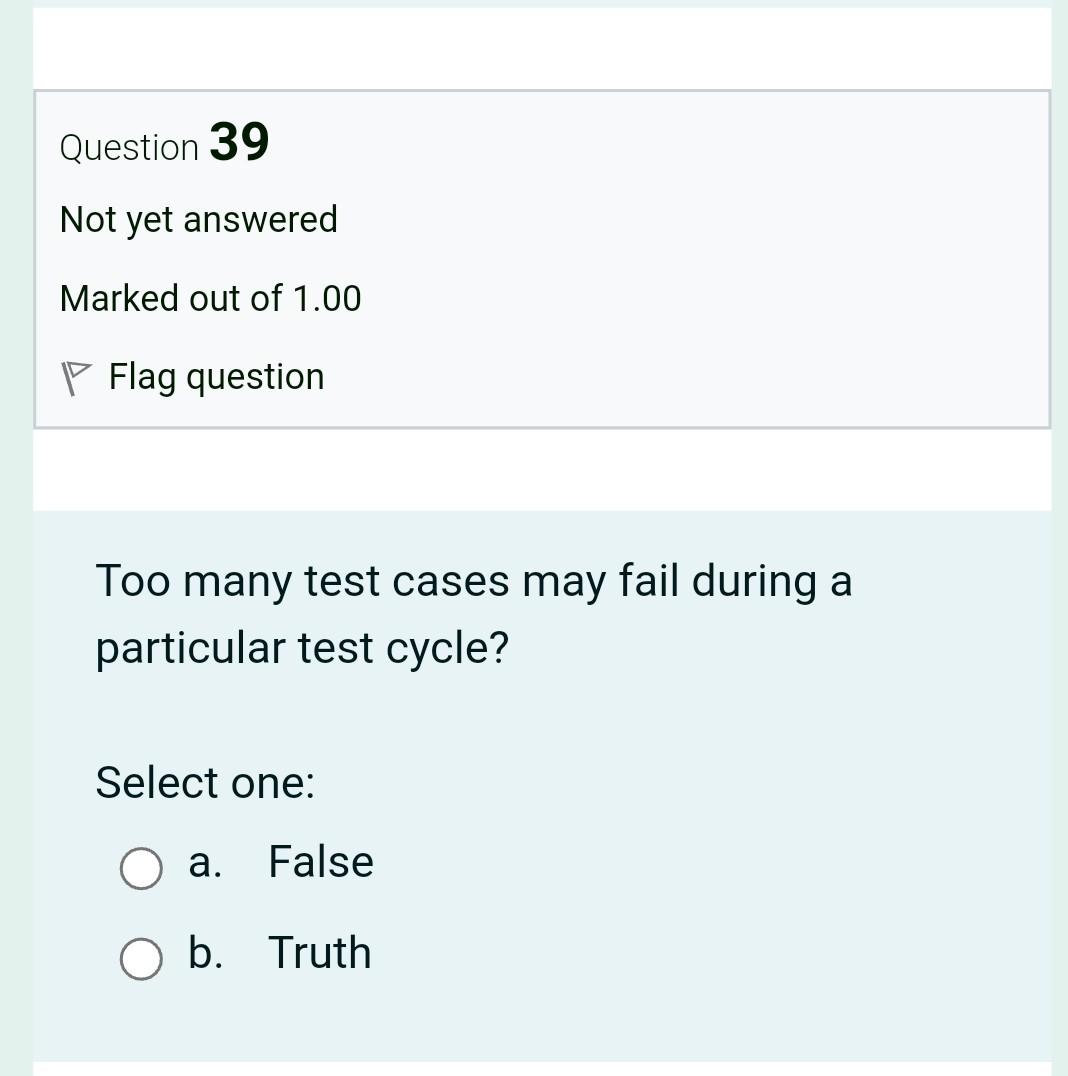The width and height of the screenshot is (1068, 1076).
Task: Flag question 39
Action: [x=193, y=377]
